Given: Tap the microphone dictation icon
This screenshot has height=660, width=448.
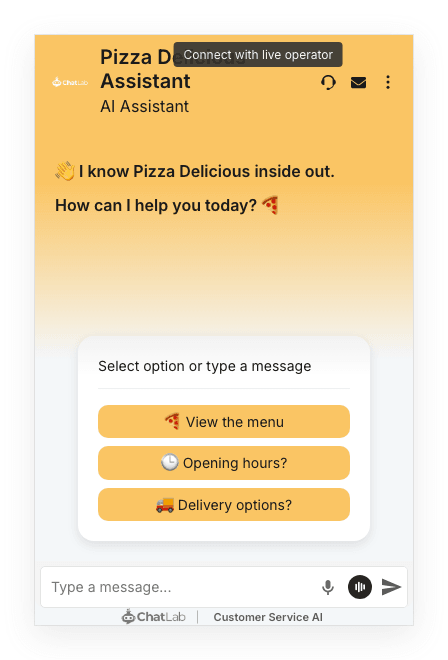Looking at the screenshot, I should point(328,587).
